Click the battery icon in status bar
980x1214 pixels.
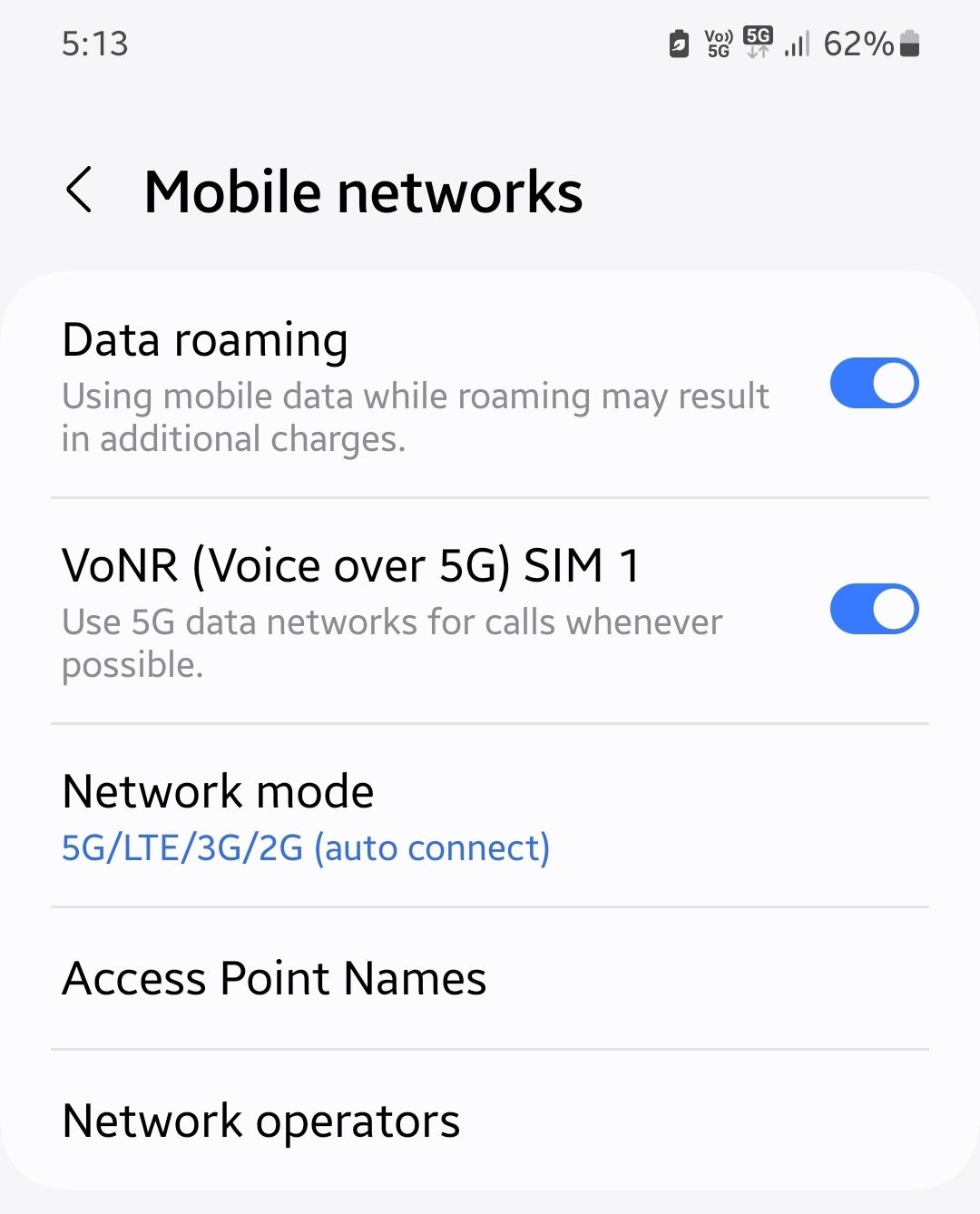908,44
